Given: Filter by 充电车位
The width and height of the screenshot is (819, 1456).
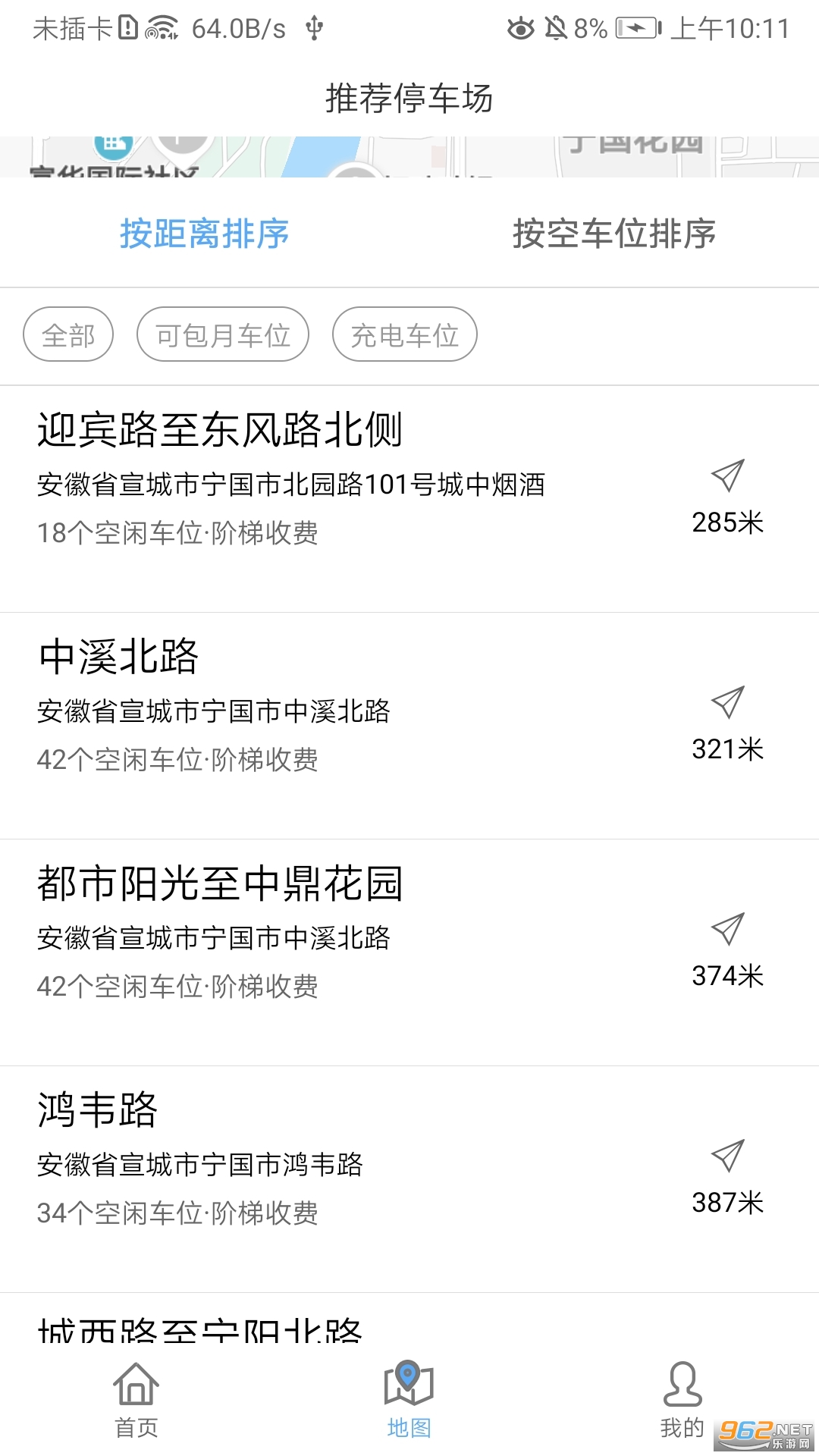Looking at the screenshot, I should 405,334.
